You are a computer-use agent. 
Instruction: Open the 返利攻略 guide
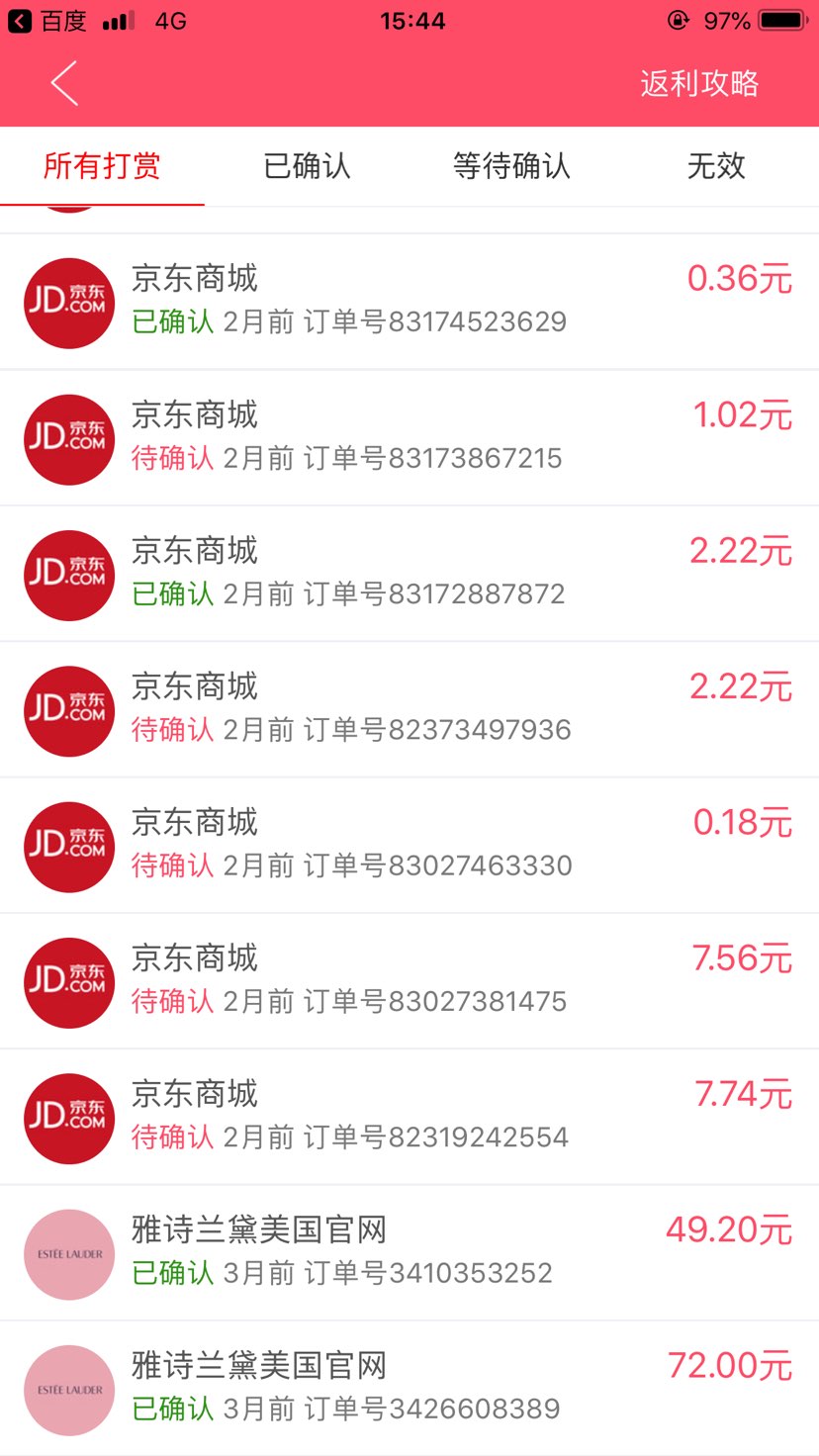(699, 83)
